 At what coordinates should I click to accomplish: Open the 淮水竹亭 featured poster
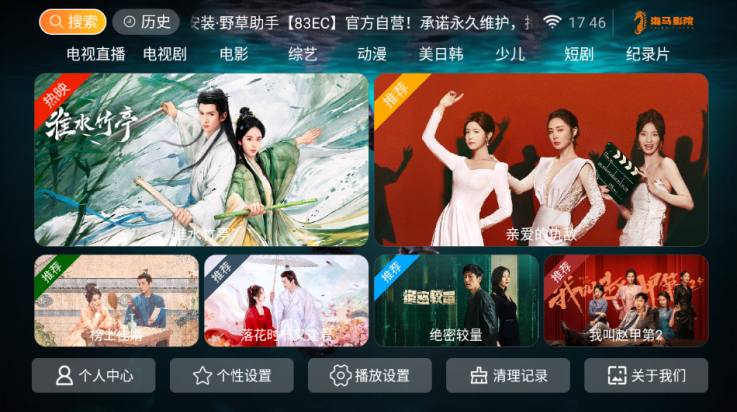coord(202,160)
